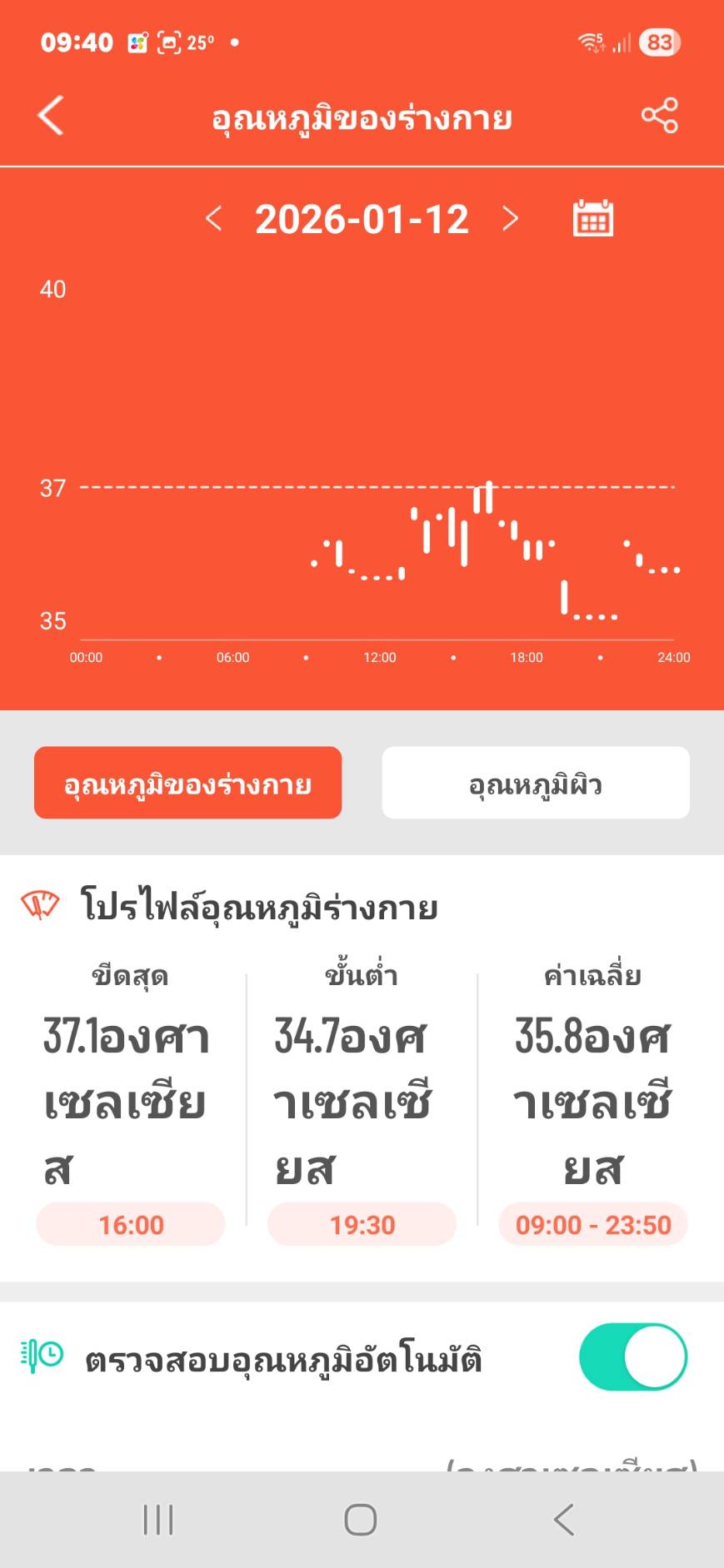Switch to the อุณหภูมิผิว tab
Viewport: 724px width, 1568px height.
535,783
